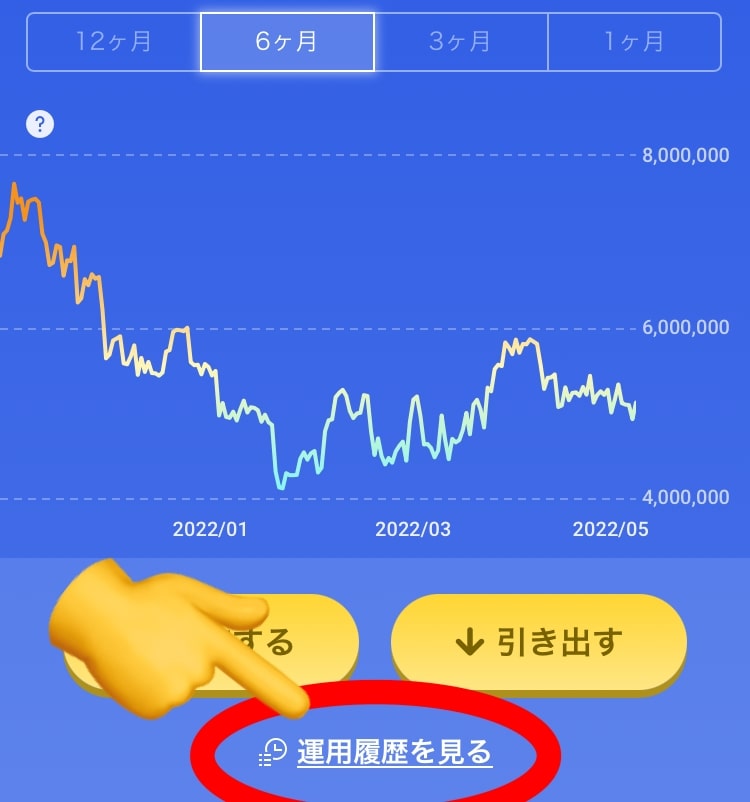Switch to the 12ヶ月 period tab
The width and height of the screenshot is (750, 802).
pos(114,42)
